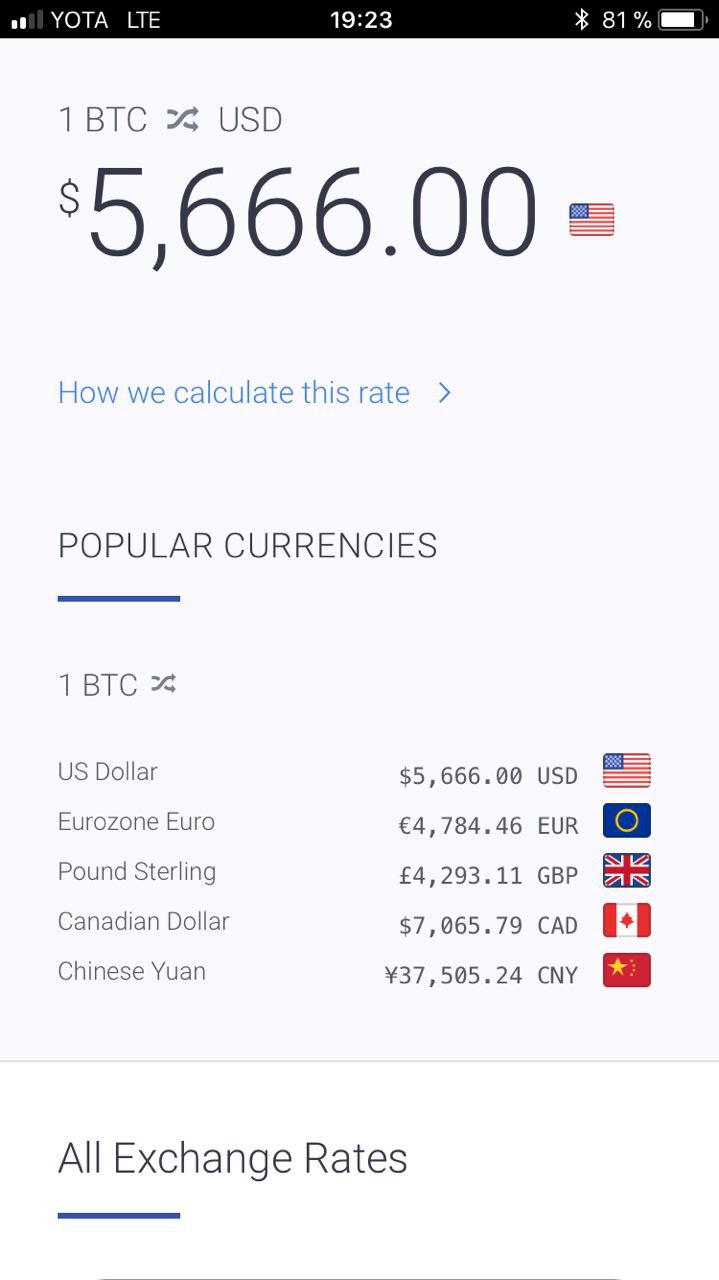Pick the Chinese Yuan row
This screenshot has height=1280, width=719.
coord(354,972)
